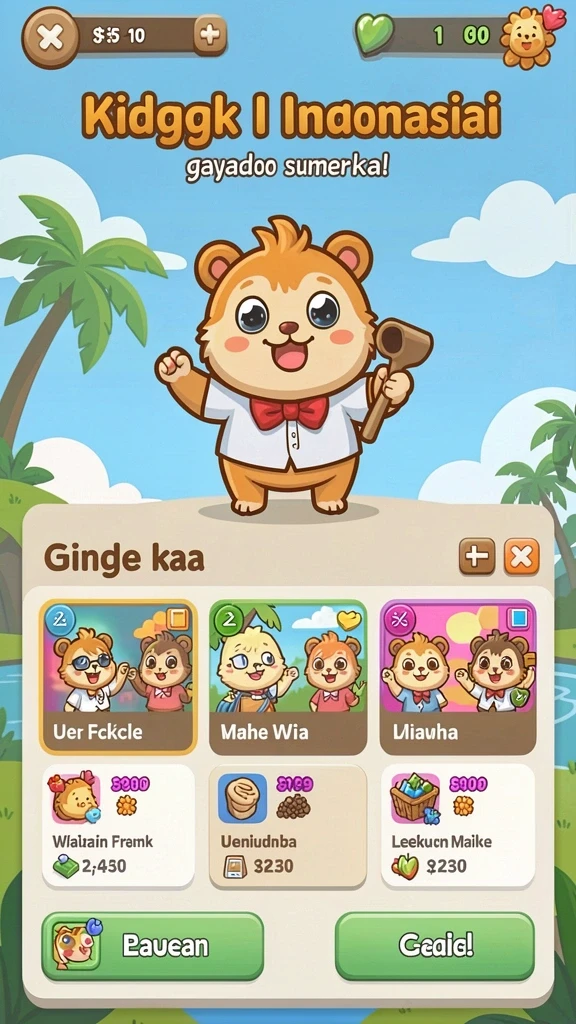Open the Wlaiain Framk item
This screenshot has width=576, height=1024.
point(118,826)
